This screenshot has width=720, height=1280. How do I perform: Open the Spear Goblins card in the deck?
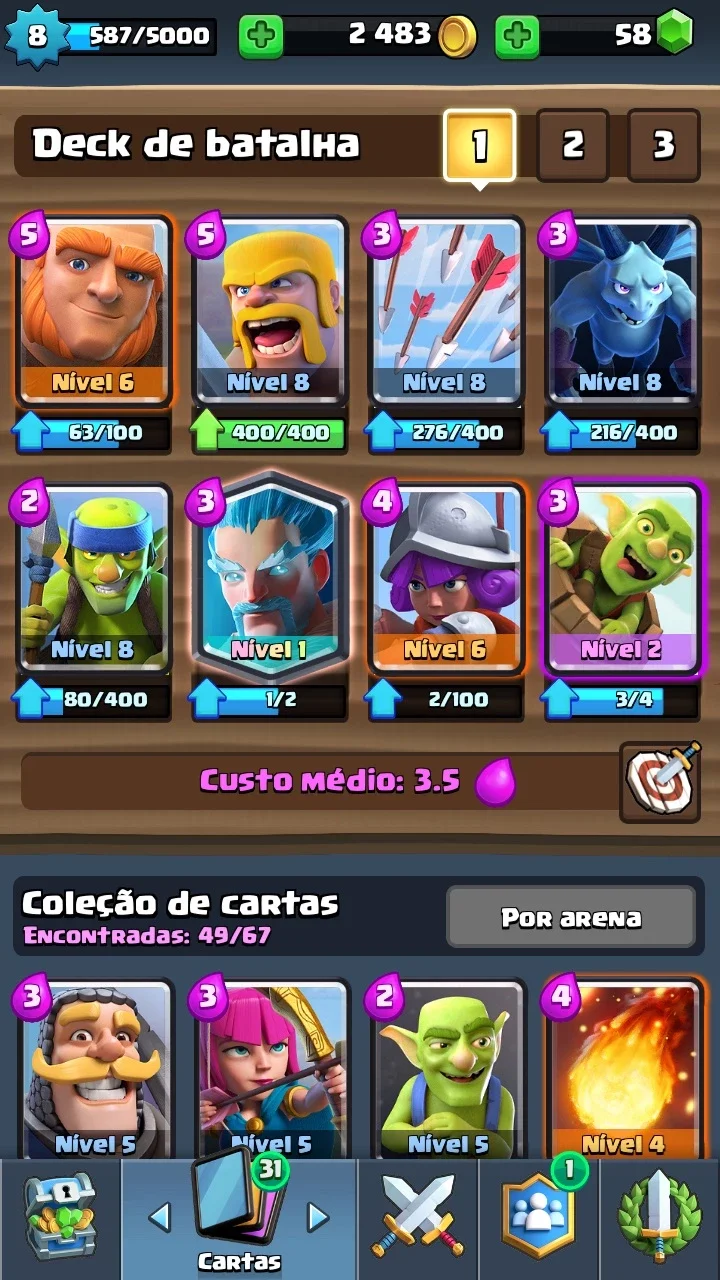click(x=93, y=578)
